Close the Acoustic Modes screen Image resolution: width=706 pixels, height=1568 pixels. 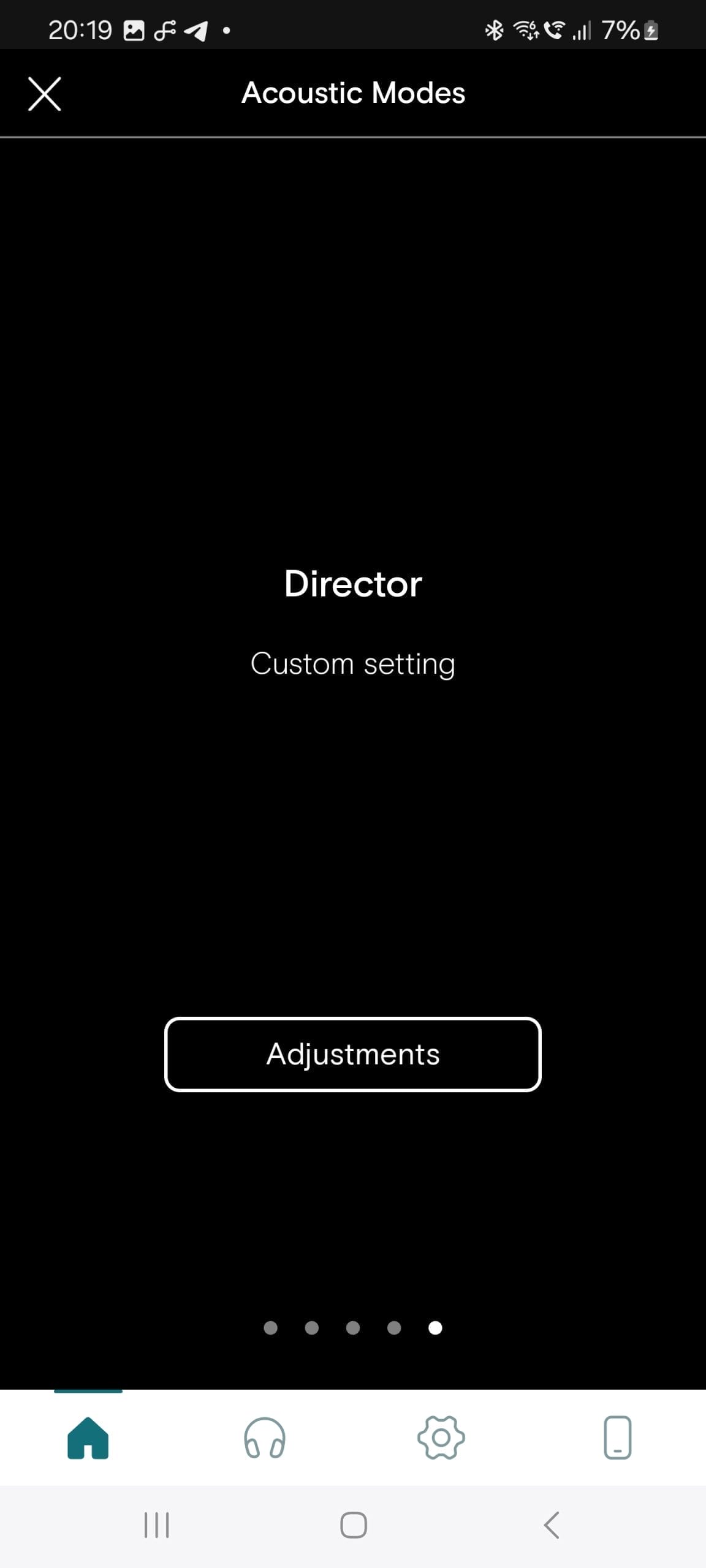point(45,94)
